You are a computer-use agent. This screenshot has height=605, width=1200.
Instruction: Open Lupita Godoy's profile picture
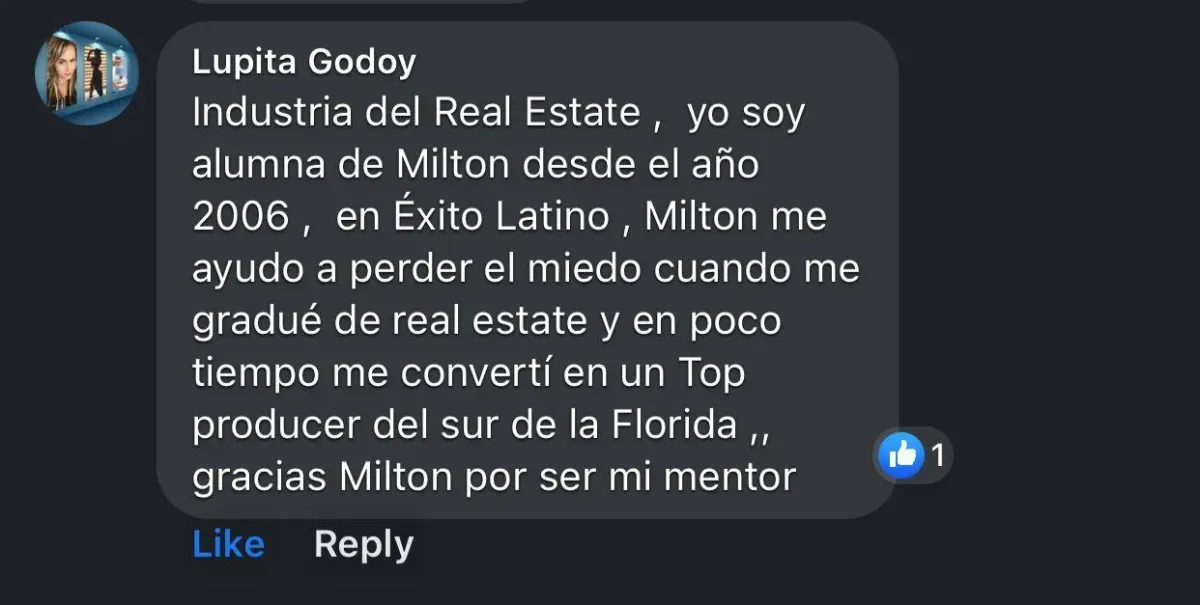(x=87, y=72)
